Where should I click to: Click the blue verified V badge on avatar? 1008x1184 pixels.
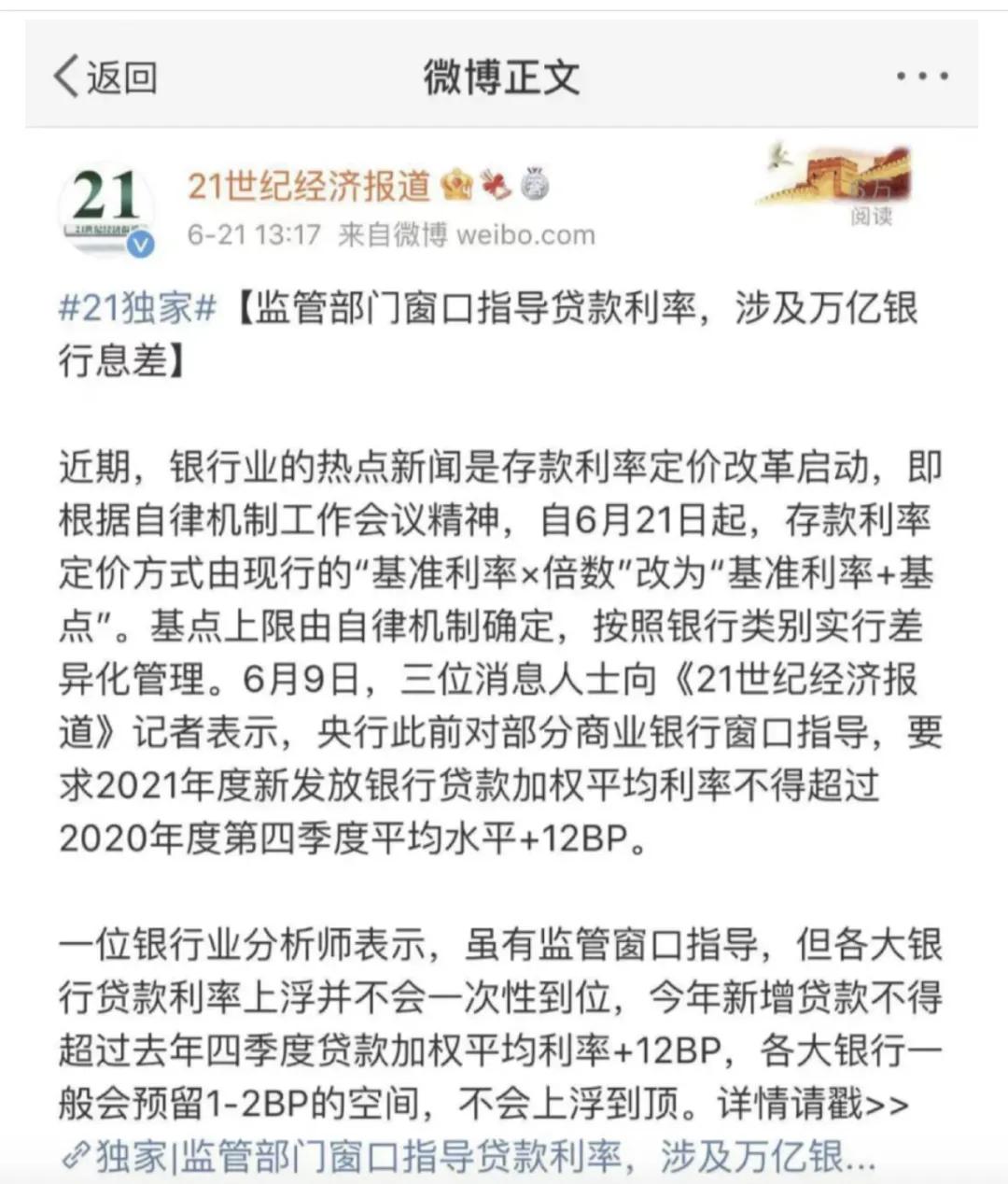tap(141, 242)
